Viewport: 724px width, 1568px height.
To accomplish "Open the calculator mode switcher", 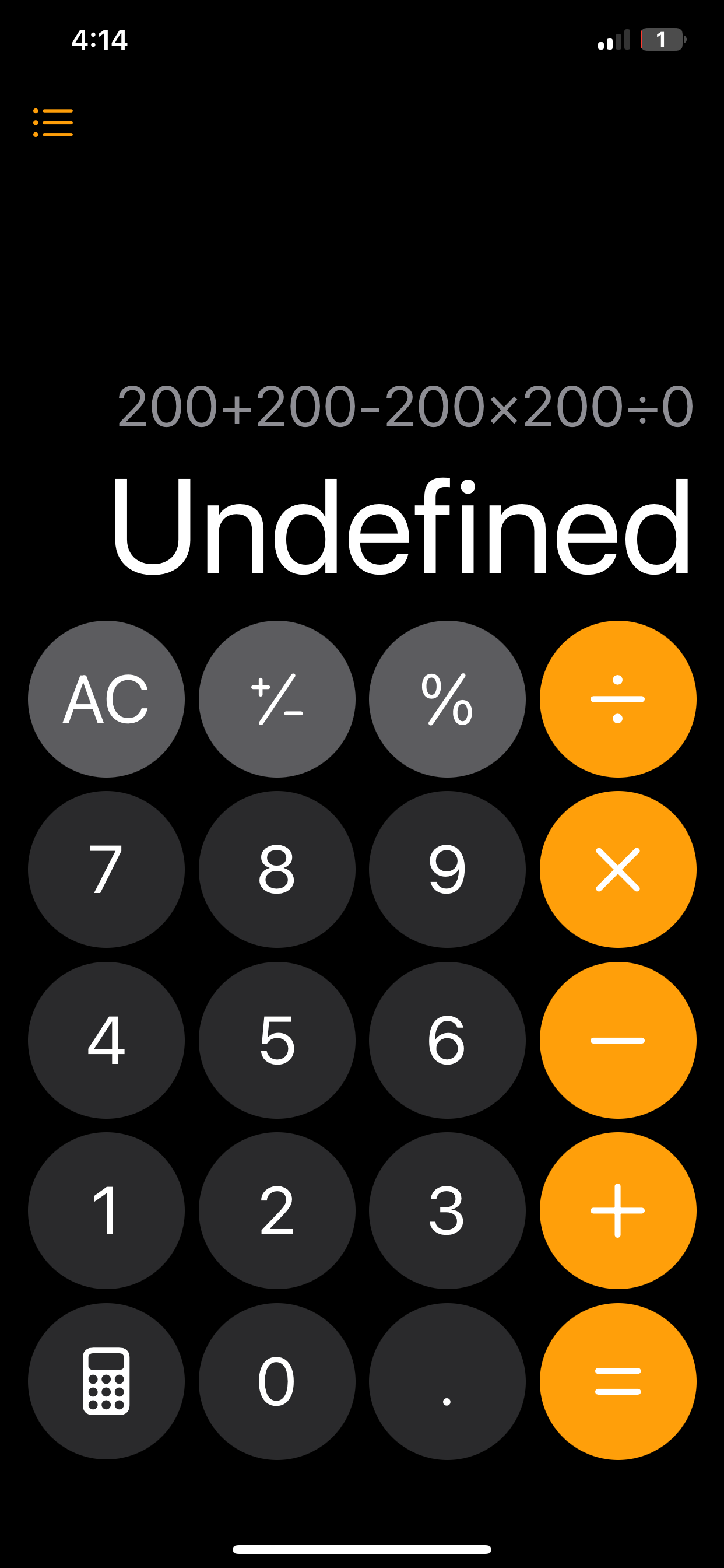I will point(107,1381).
